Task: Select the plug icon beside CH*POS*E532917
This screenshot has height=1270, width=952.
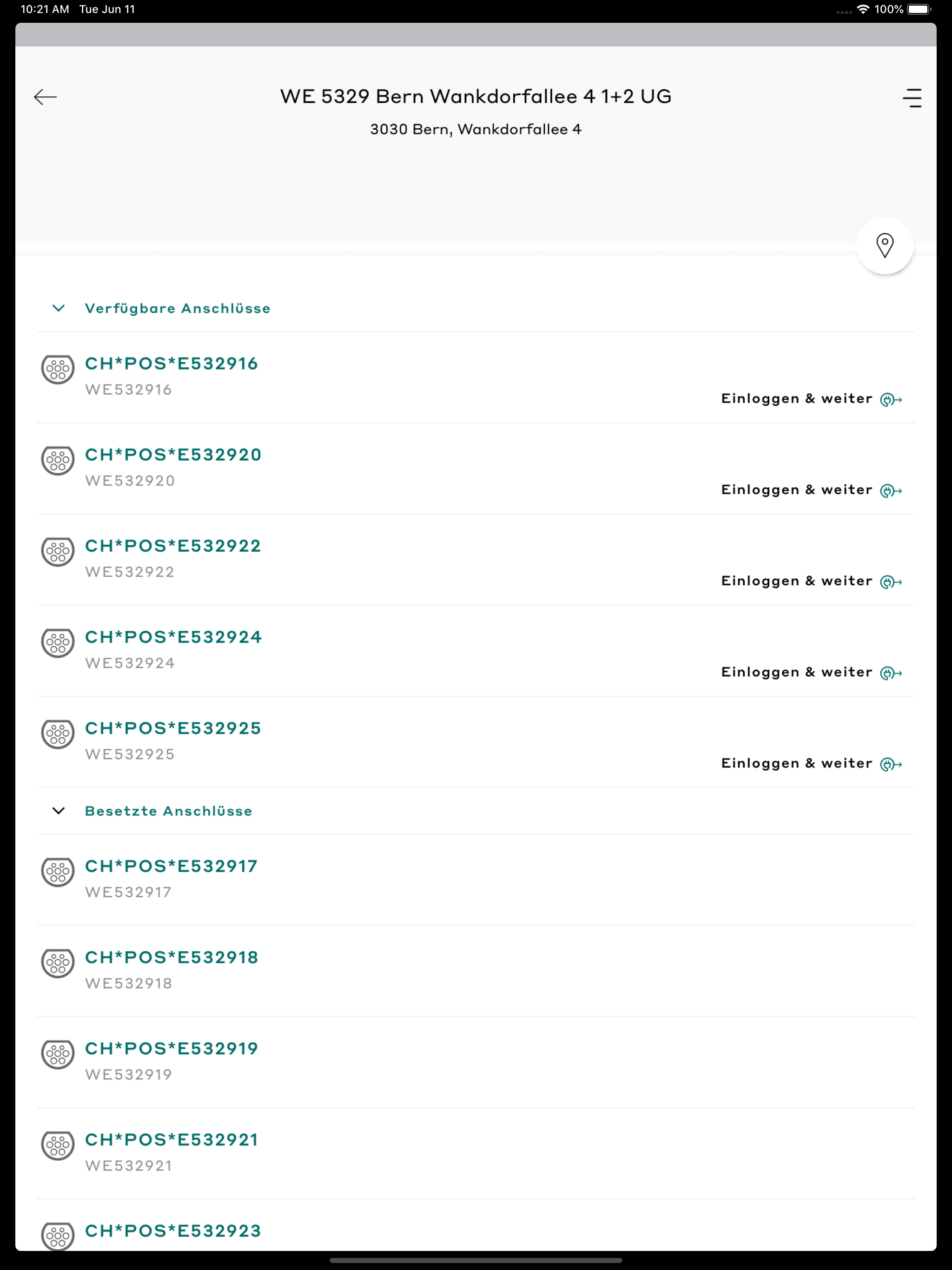Action: (58, 872)
